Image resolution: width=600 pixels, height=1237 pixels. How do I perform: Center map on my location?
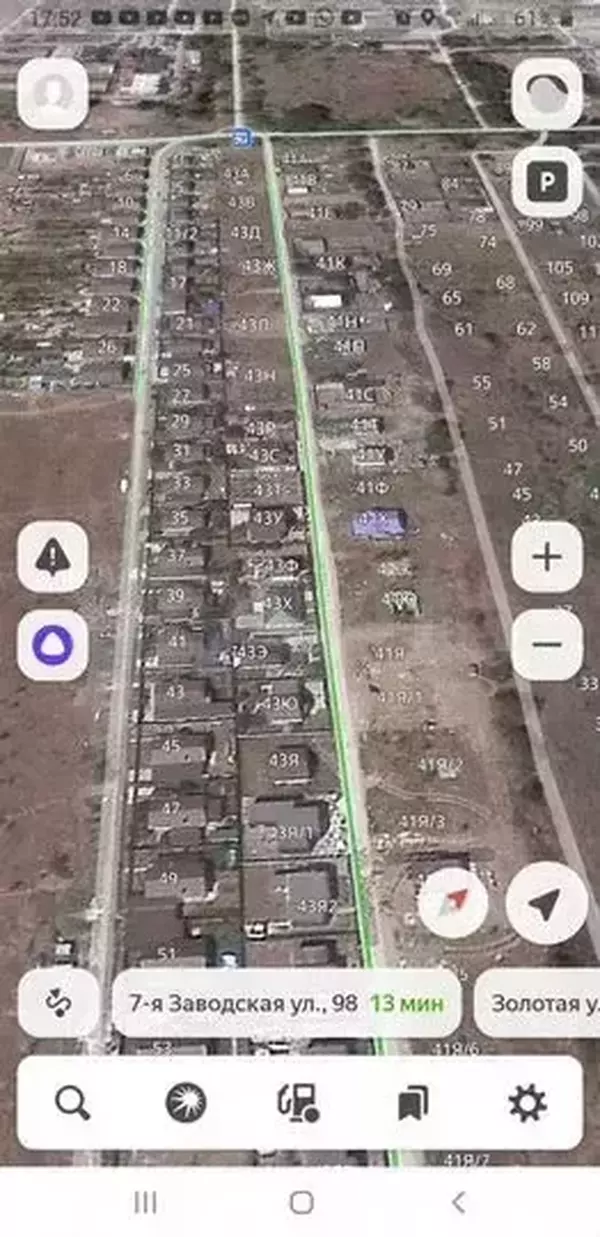coord(546,905)
